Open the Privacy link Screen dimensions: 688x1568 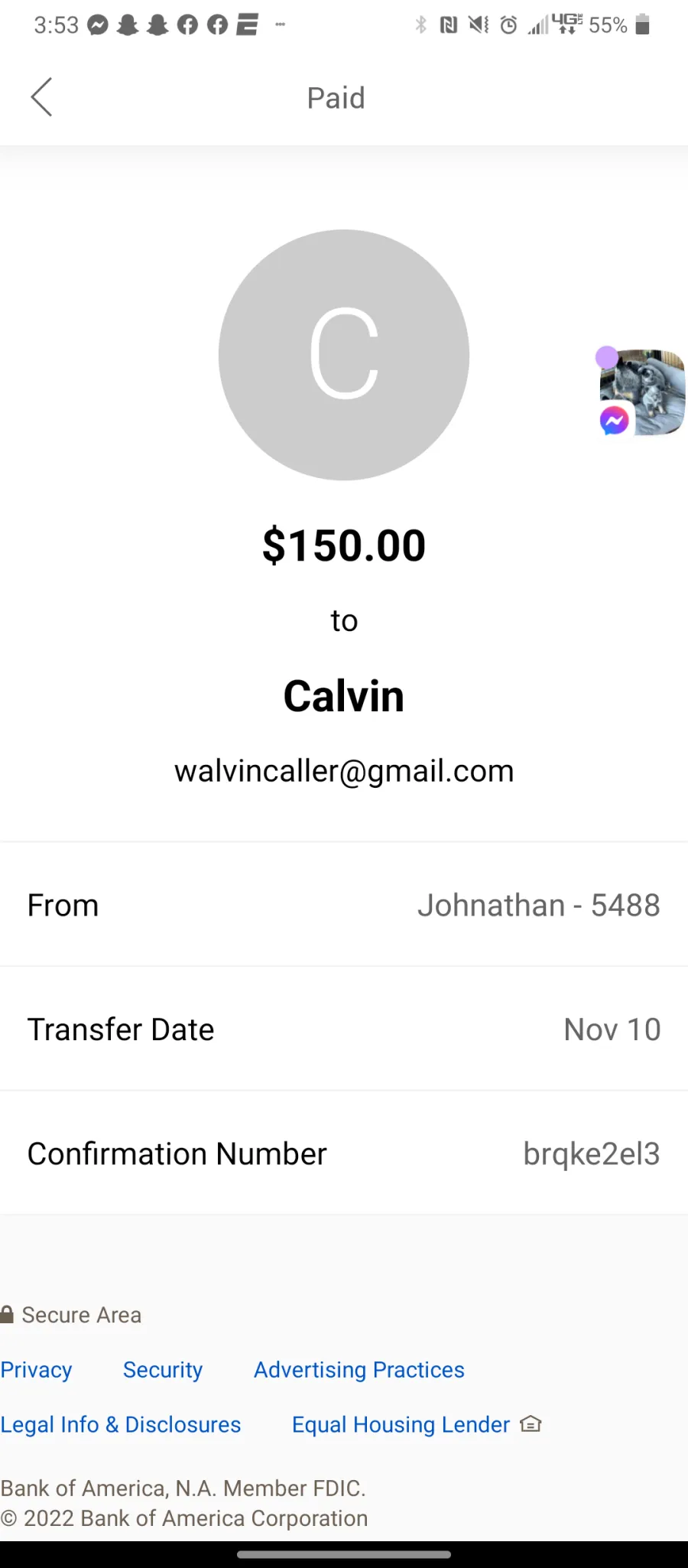click(x=36, y=1369)
